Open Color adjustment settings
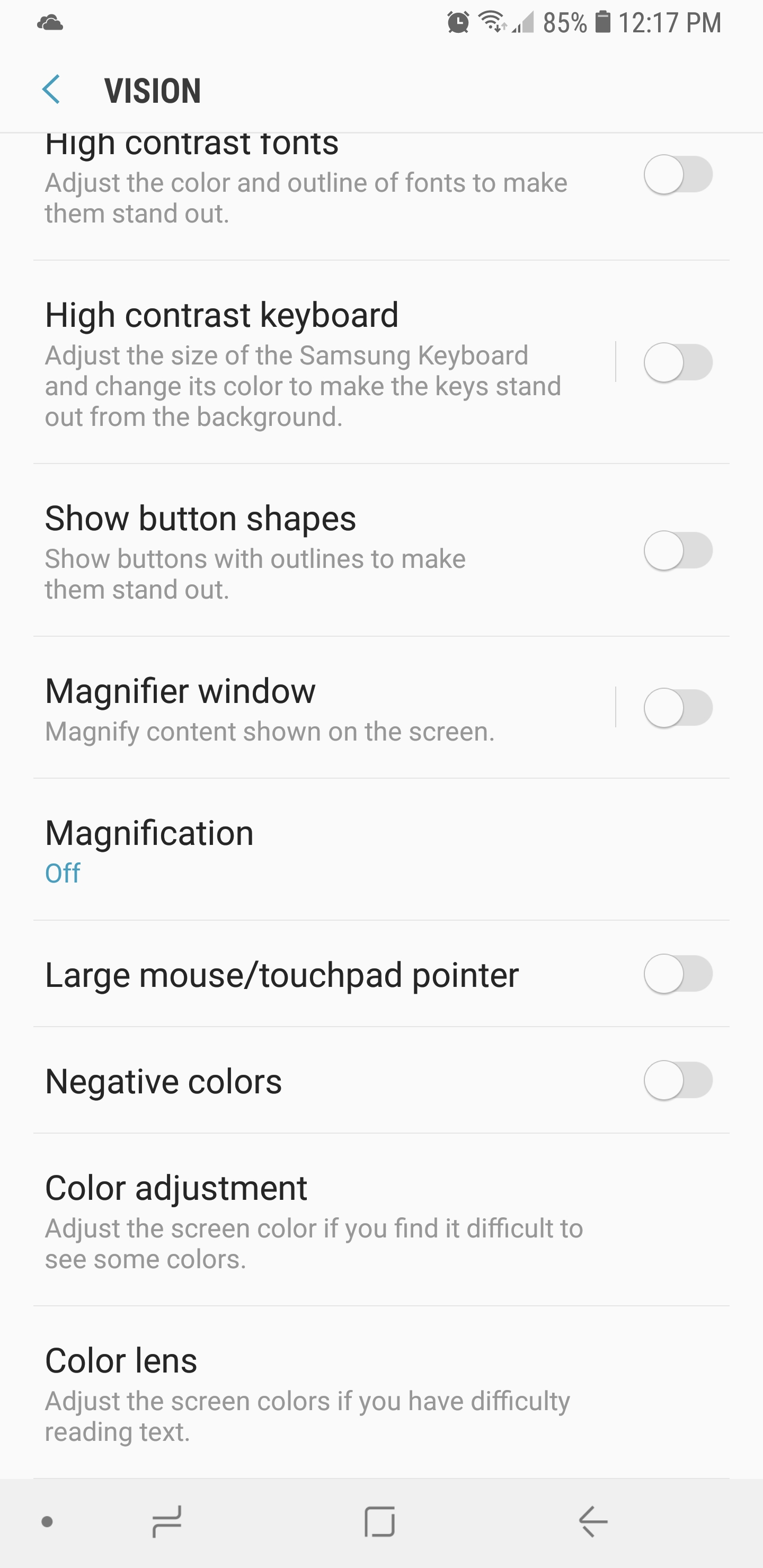 tap(305, 1220)
